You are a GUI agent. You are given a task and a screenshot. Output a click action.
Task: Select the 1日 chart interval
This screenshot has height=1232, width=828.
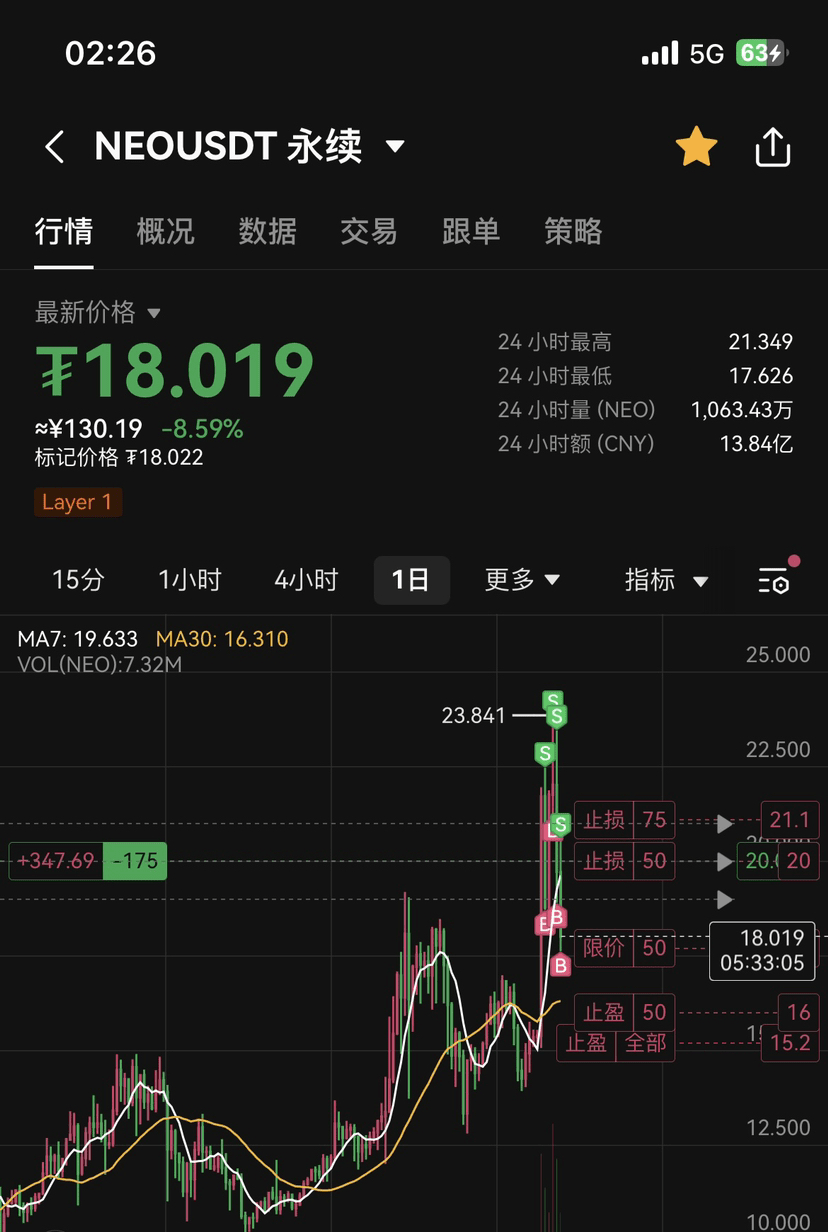click(411, 580)
